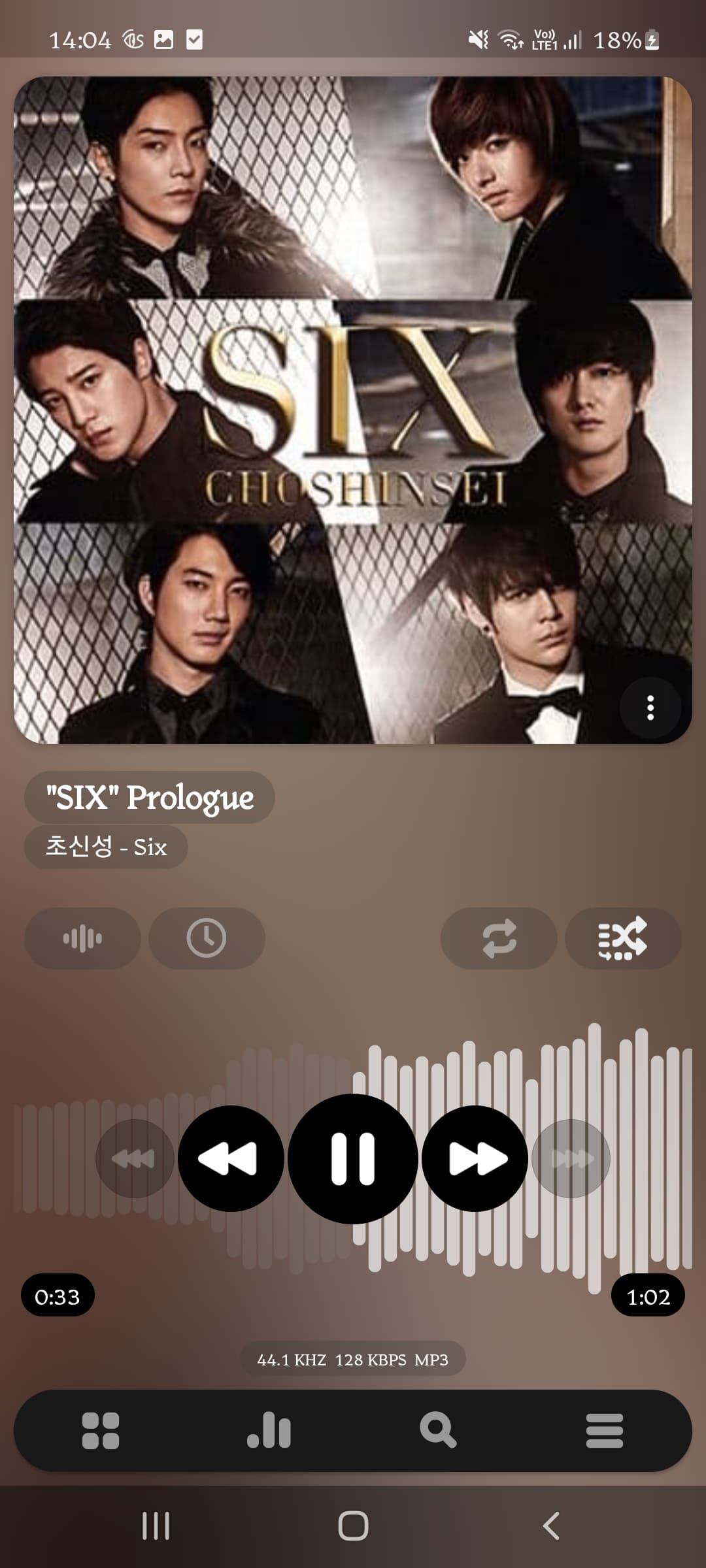This screenshot has width=706, height=1568.
Task: Open the three-dot menu on album art
Action: 650,708
